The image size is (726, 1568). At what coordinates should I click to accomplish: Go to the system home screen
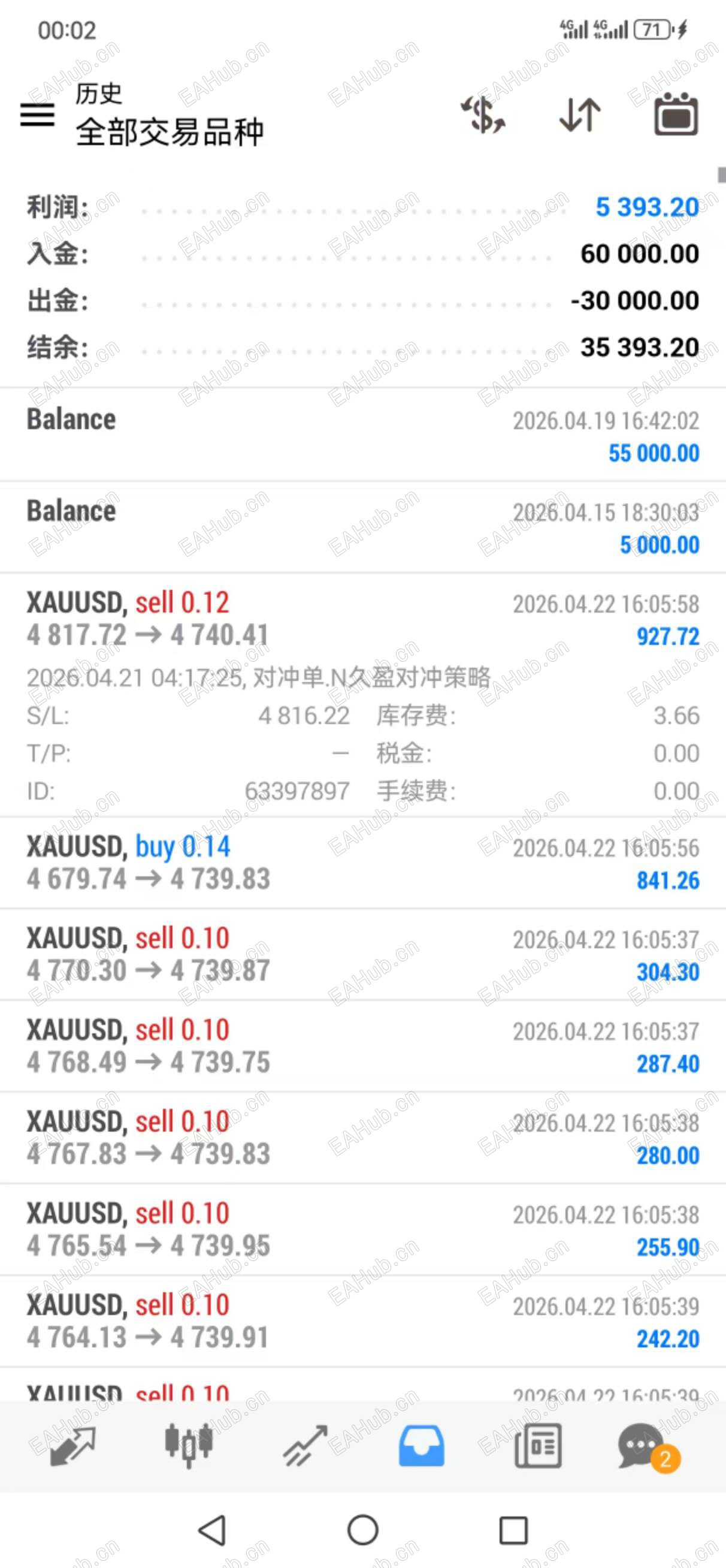[362, 1530]
